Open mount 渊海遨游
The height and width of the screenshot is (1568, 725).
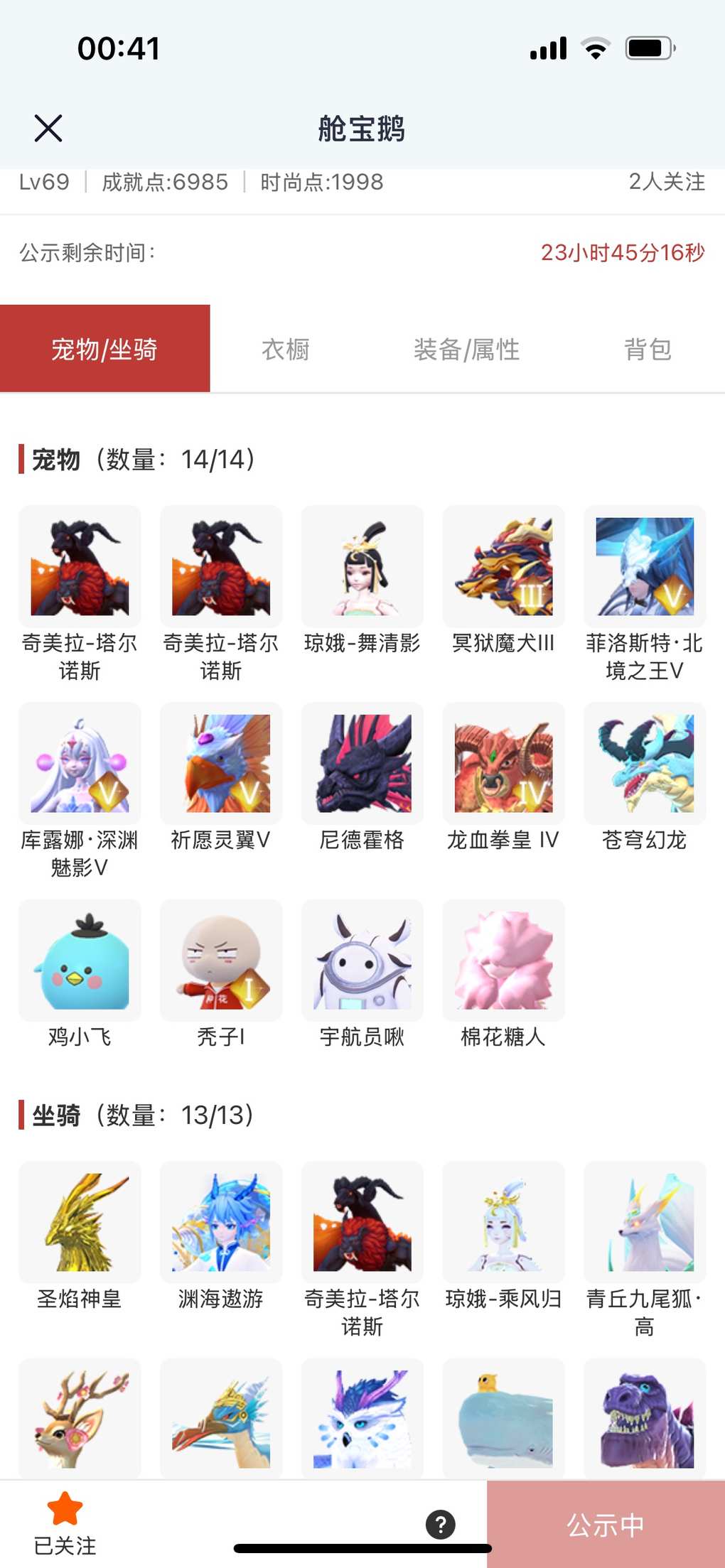pos(221,1222)
